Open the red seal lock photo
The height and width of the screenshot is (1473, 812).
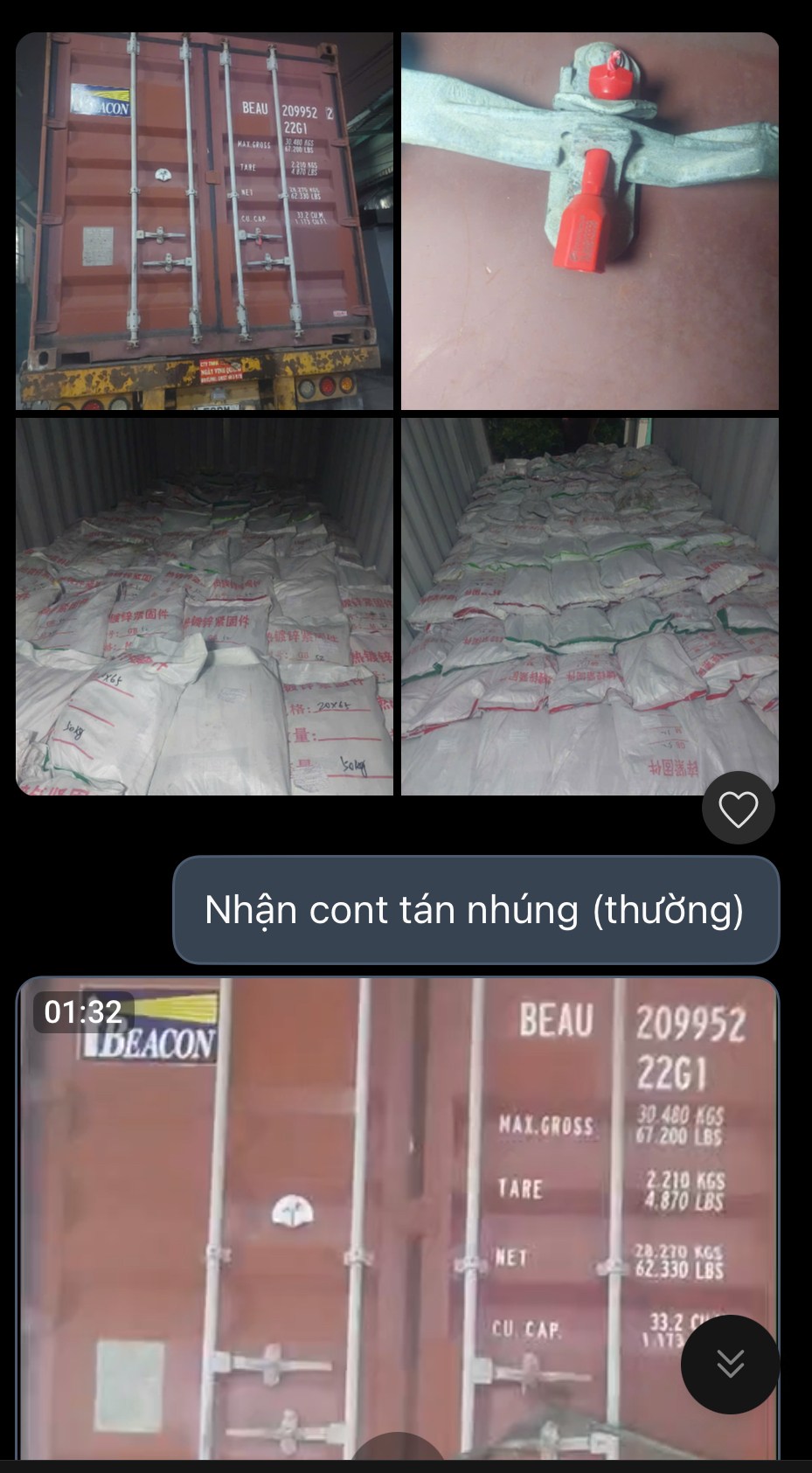590,221
